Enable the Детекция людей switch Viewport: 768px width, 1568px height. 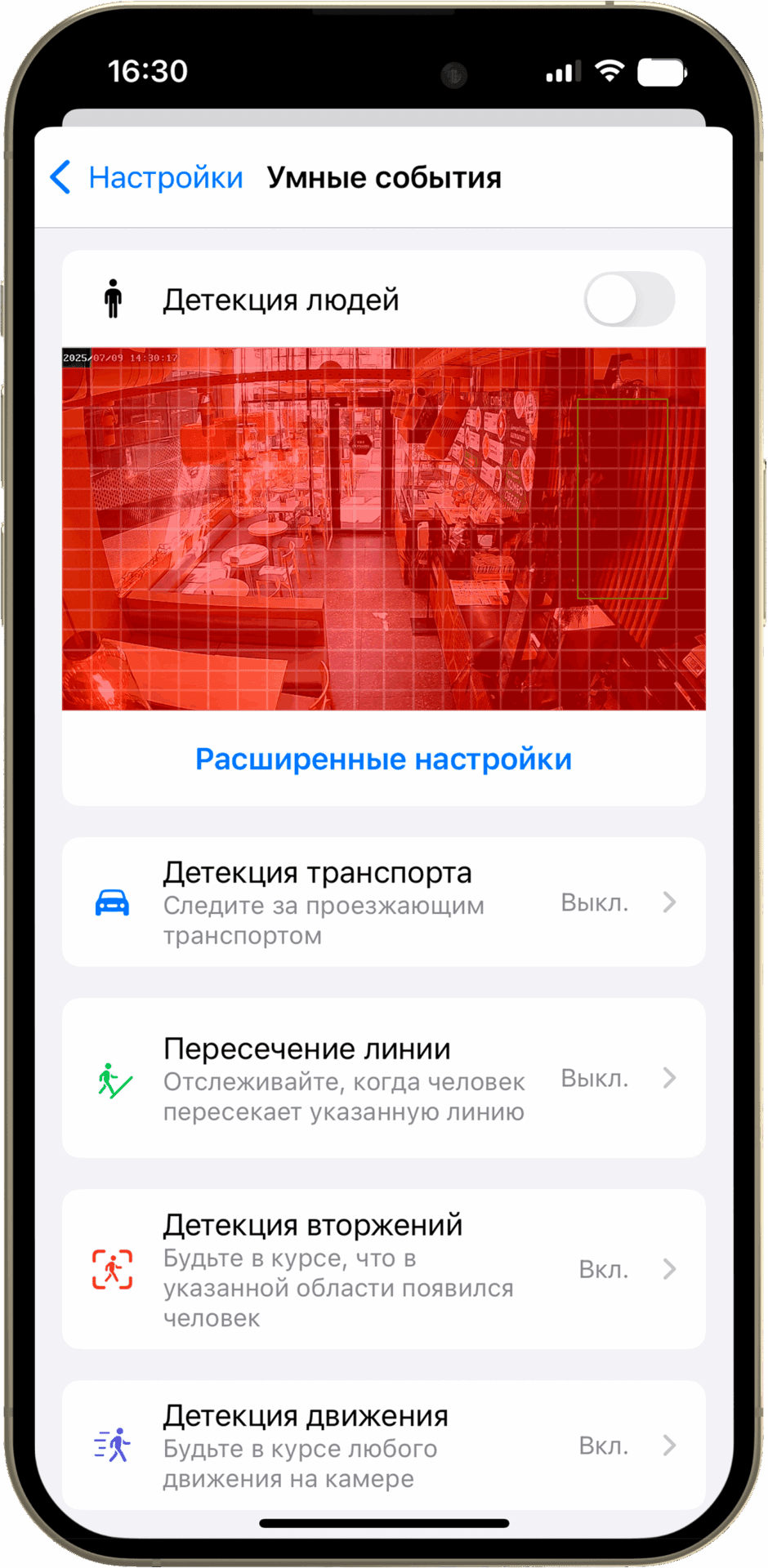click(x=629, y=299)
